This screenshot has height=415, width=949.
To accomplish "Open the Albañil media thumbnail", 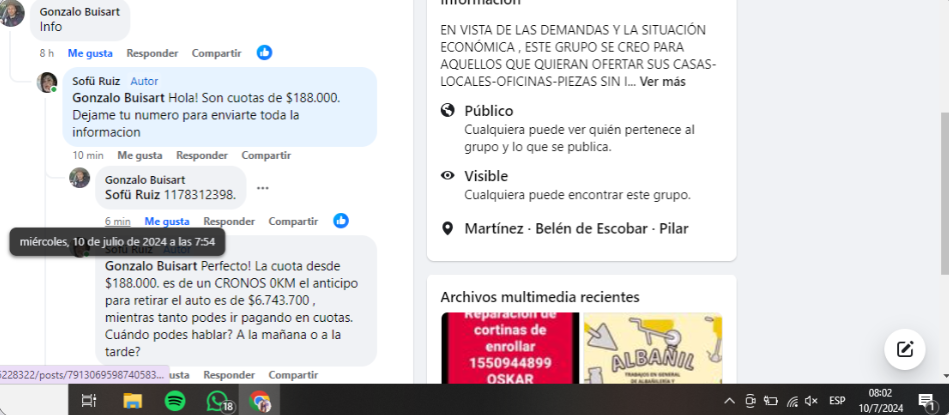I will click(x=652, y=347).
